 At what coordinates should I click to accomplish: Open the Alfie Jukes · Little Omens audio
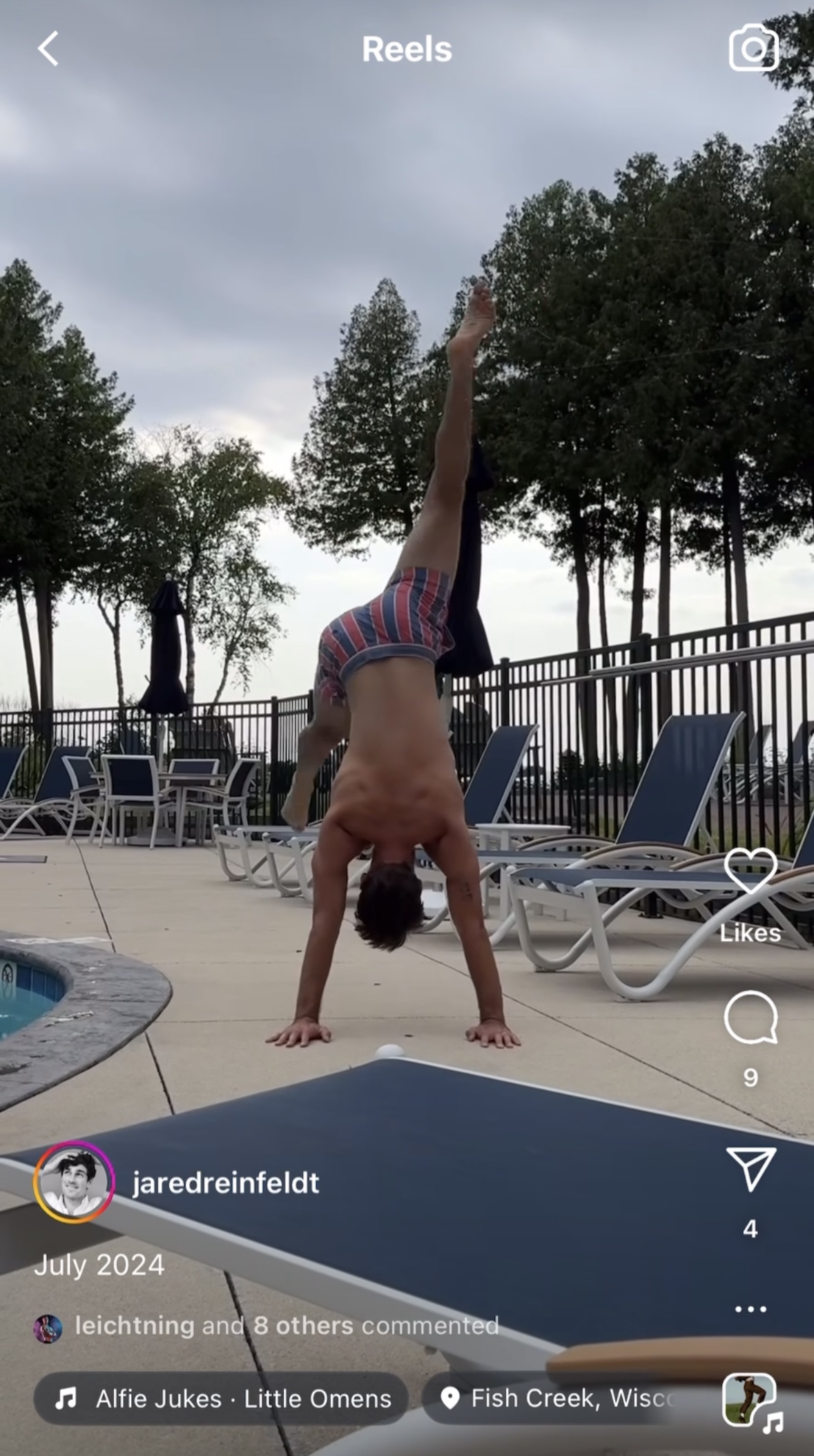221,1398
